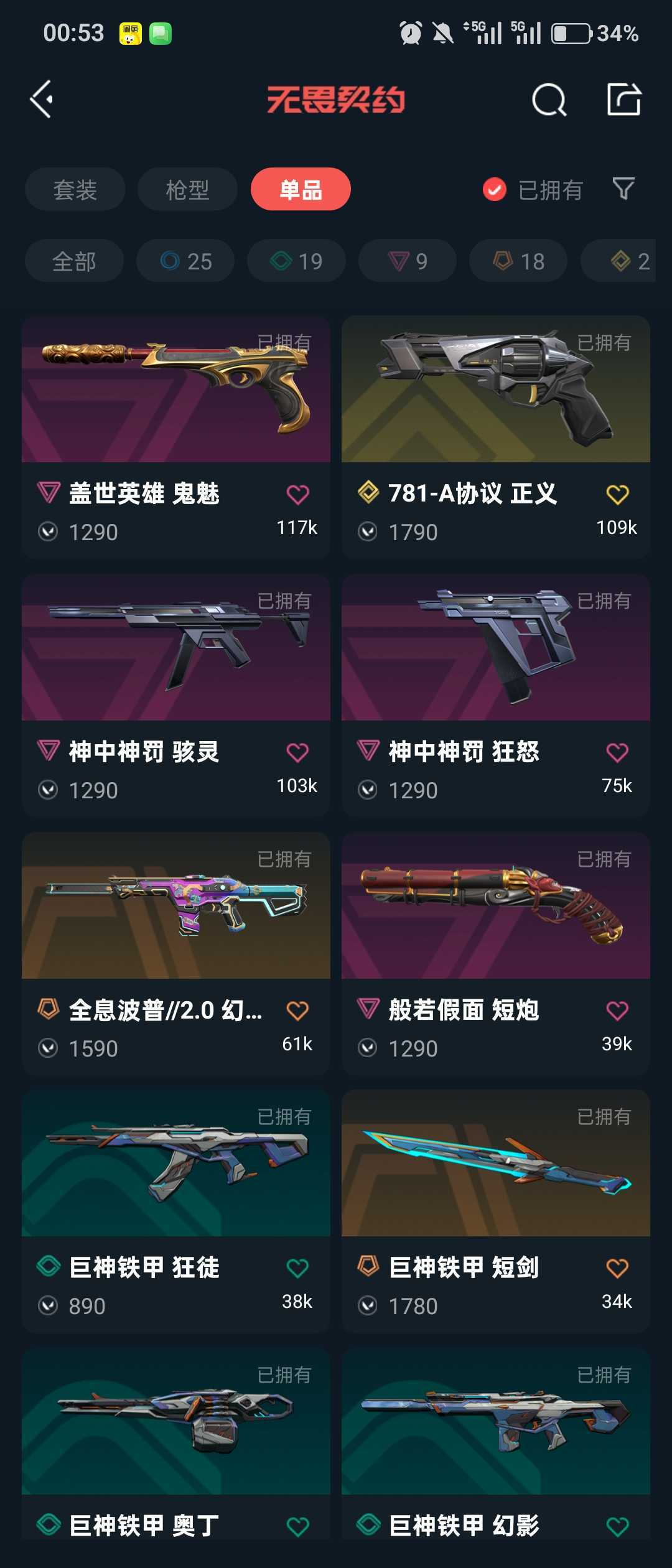Switch to the 枪型 tab

(x=187, y=189)
